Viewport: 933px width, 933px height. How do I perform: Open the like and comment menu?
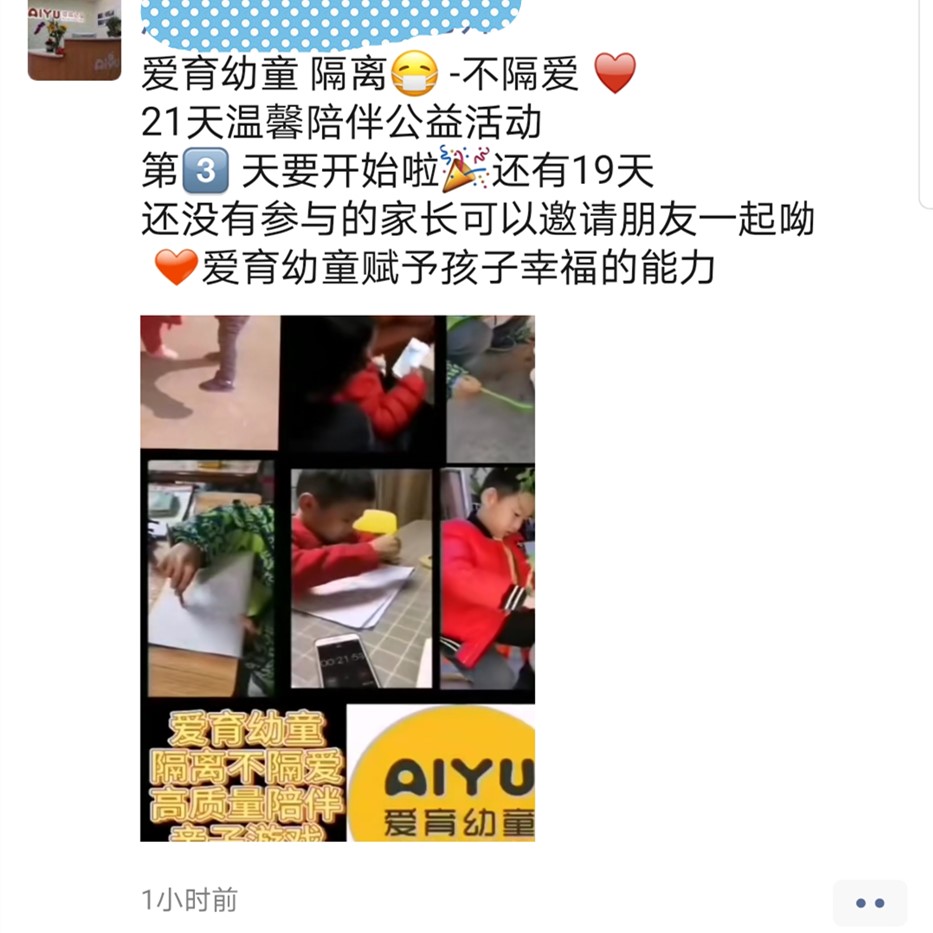click(869, 903)
